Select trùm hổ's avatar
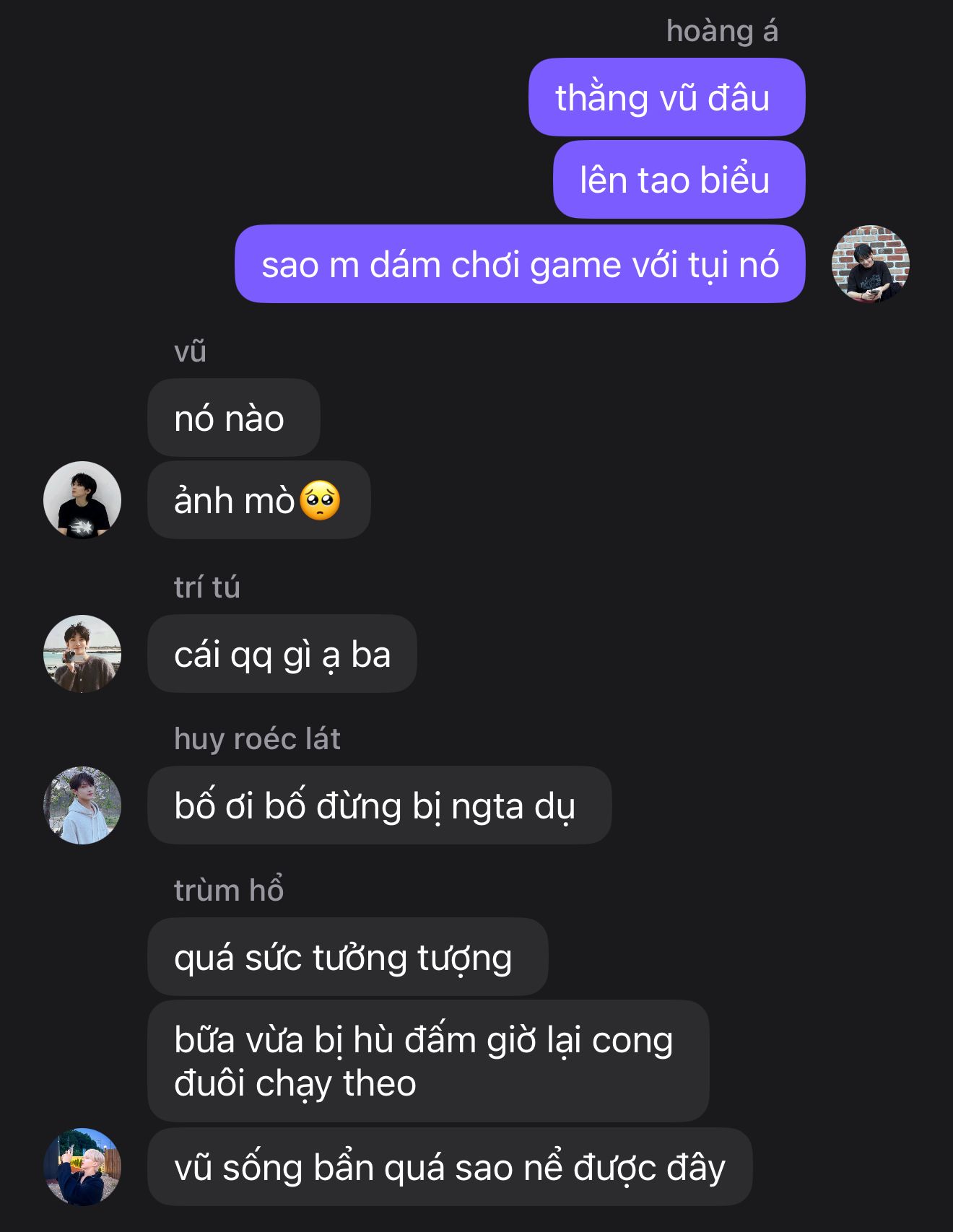The height and width of the screenshot is (1232, 953). (x=82, y=1167)
